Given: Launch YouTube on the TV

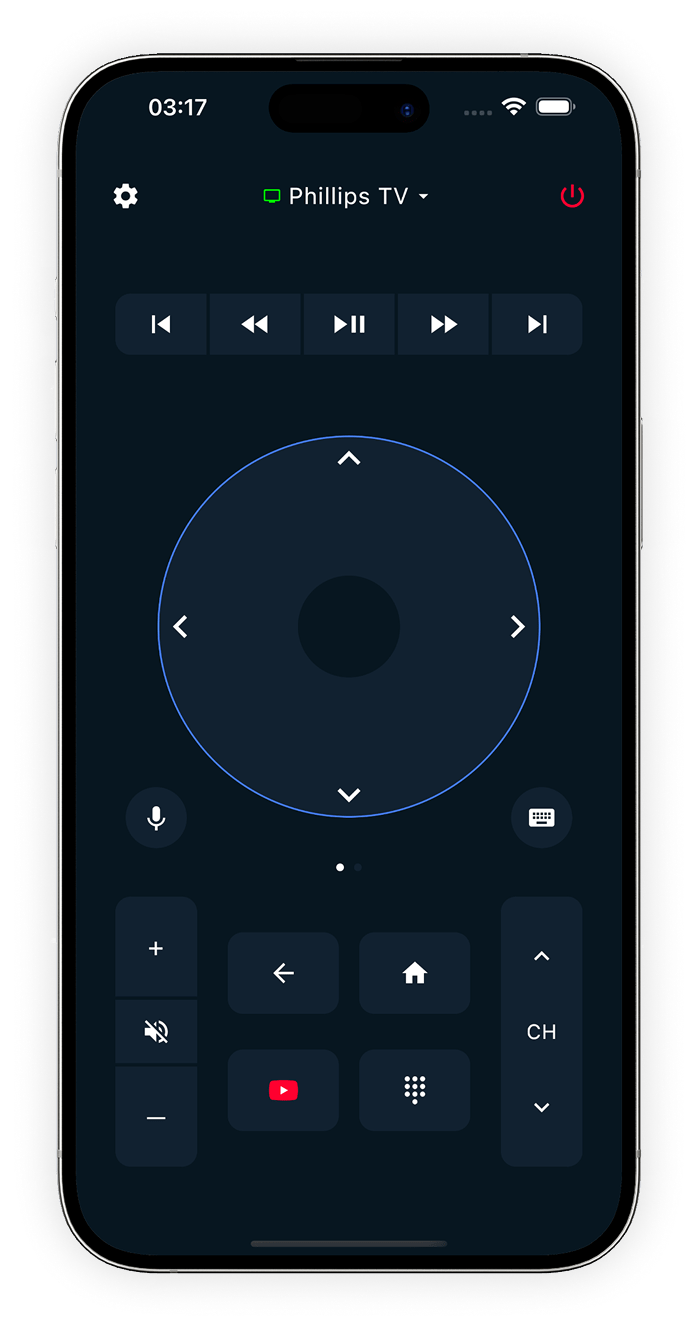Looking at the screenshot, I should click(x=283, y=1090).
